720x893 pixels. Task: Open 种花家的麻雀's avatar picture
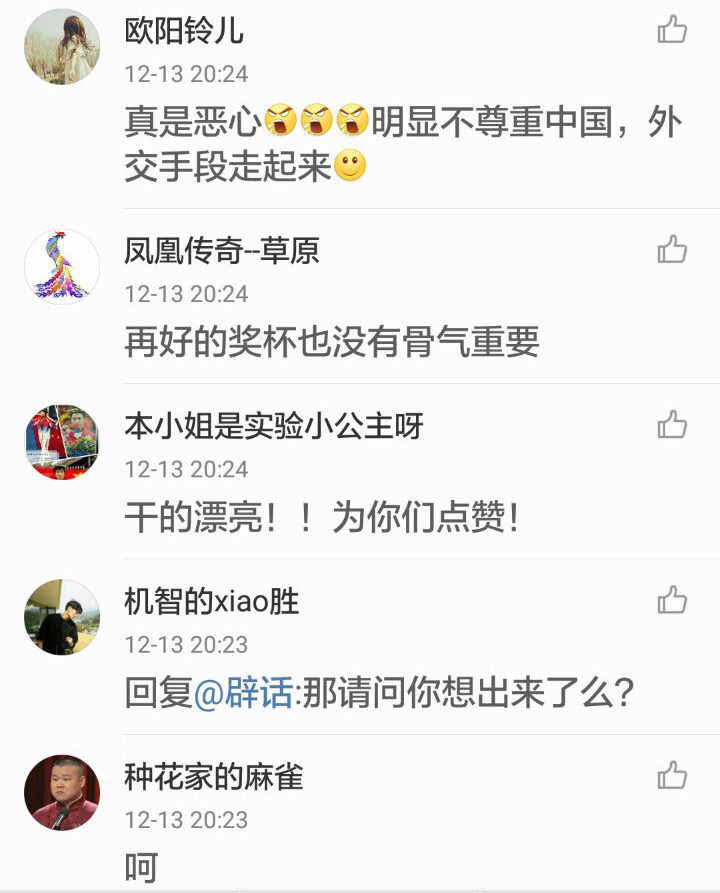pos(62,792)
